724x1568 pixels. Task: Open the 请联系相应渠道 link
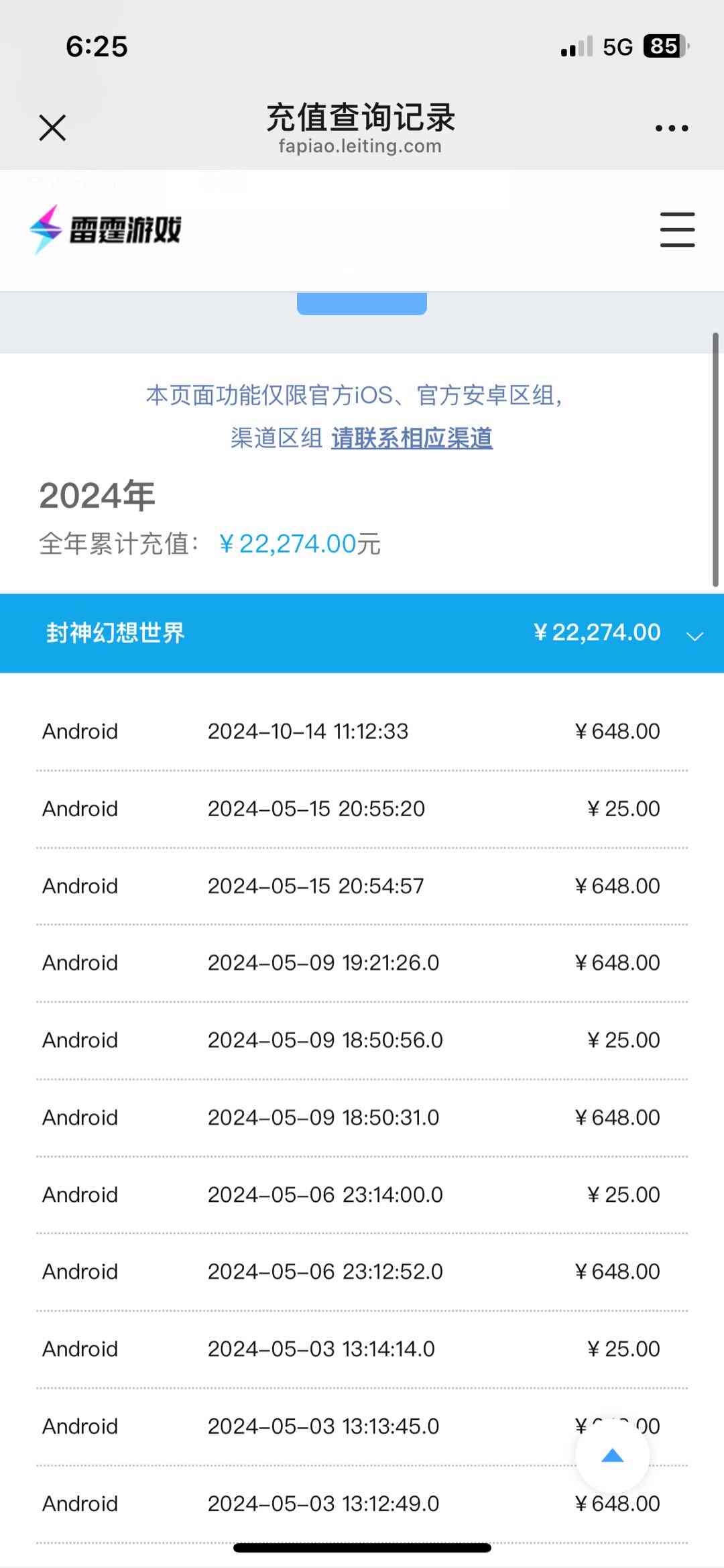412,438
